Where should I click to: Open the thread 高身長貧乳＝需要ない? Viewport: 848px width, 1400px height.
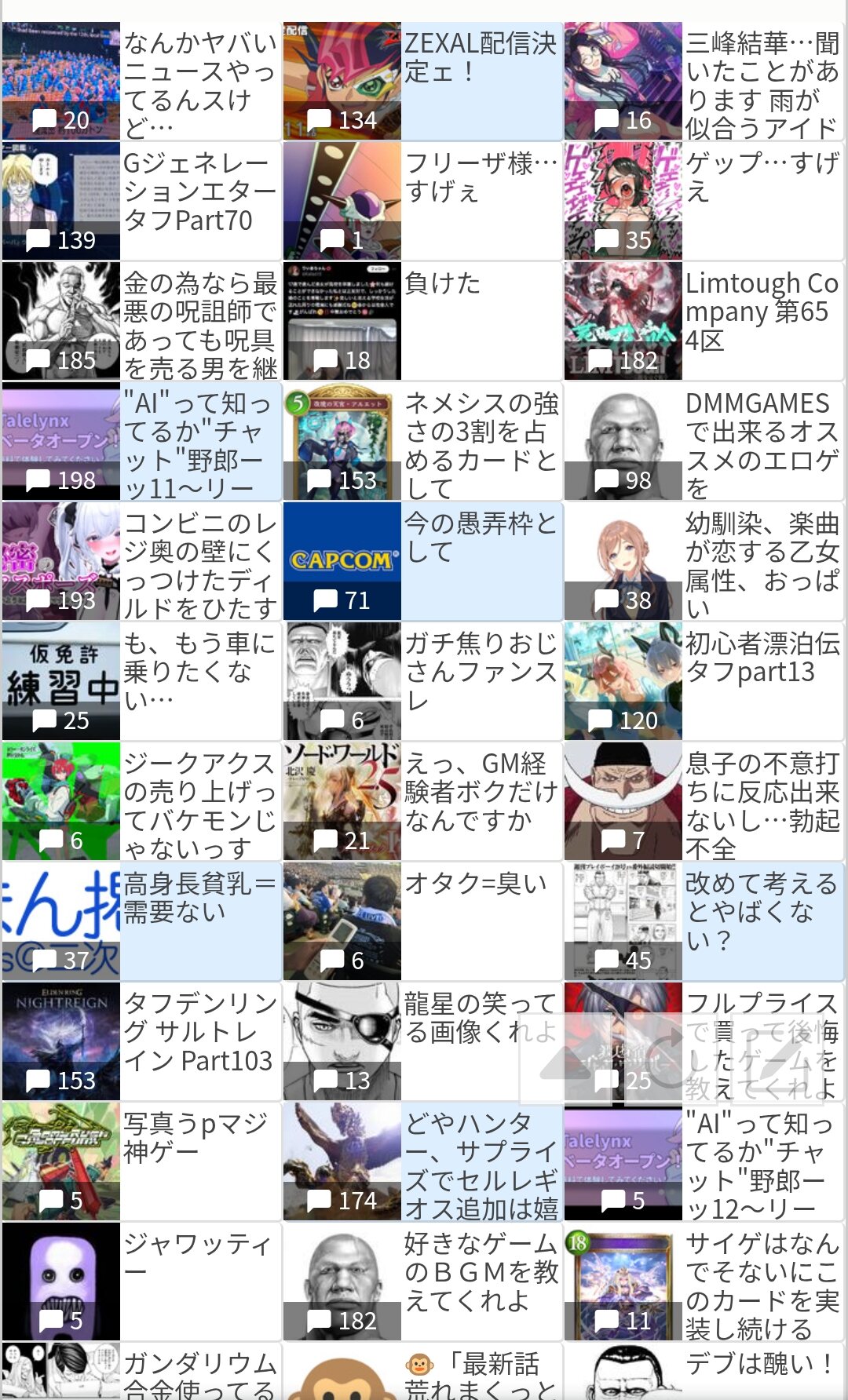point(199,898)
